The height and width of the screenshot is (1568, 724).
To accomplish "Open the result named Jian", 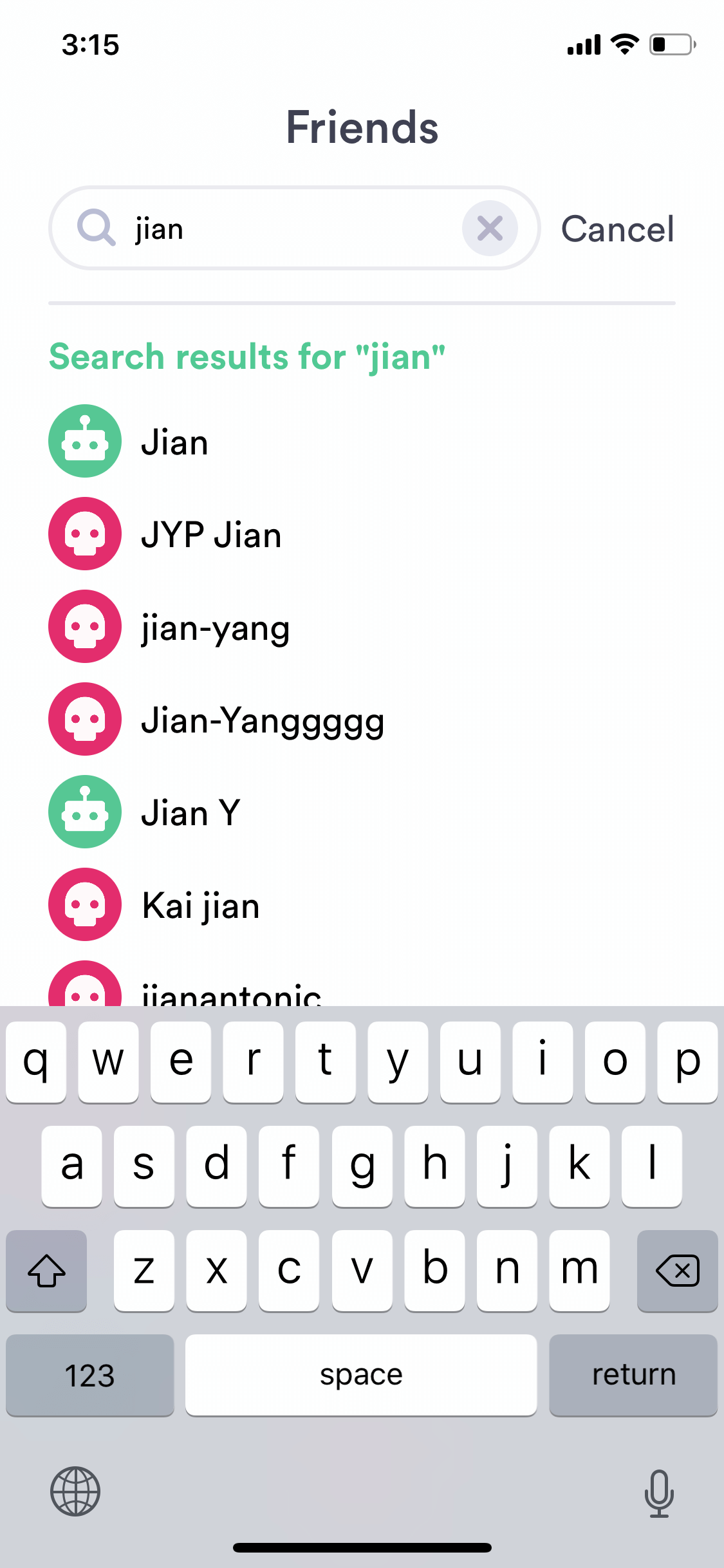I will (x=362, y=442).
